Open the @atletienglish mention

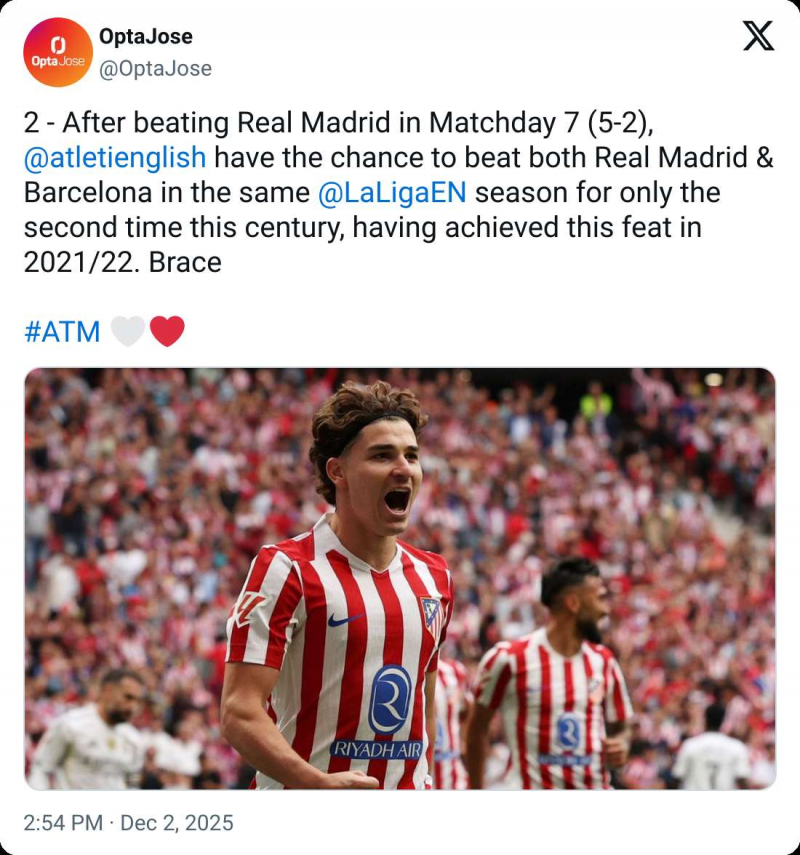pyautogui.click(x=115, y=157)
